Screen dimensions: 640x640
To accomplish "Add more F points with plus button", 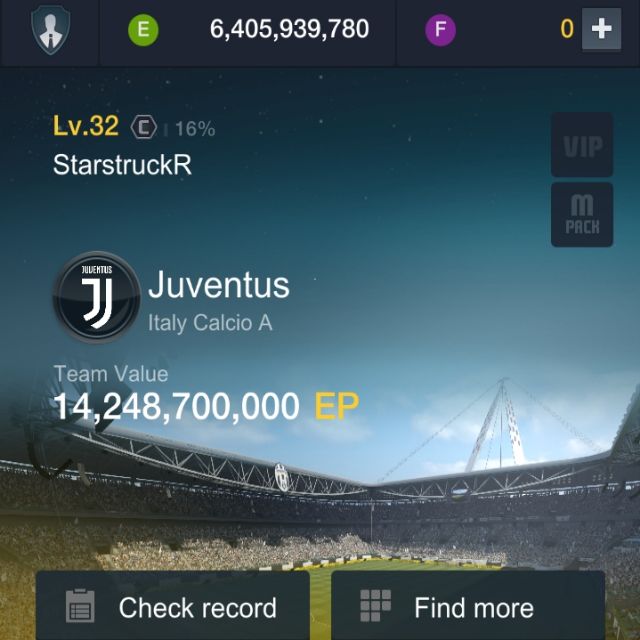I will tap(601, 30).
